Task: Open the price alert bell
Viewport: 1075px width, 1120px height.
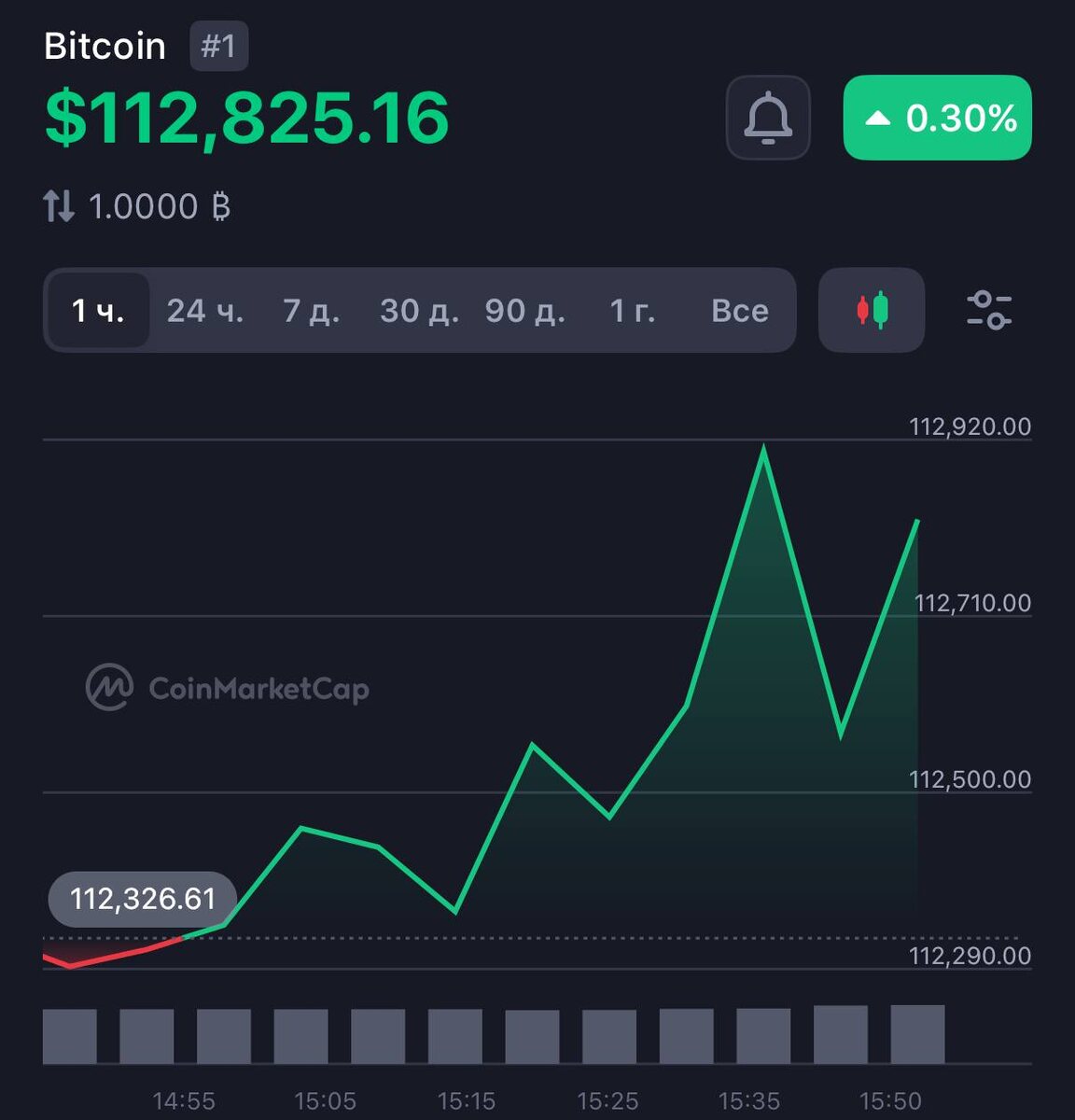Action: click(768, 119)
